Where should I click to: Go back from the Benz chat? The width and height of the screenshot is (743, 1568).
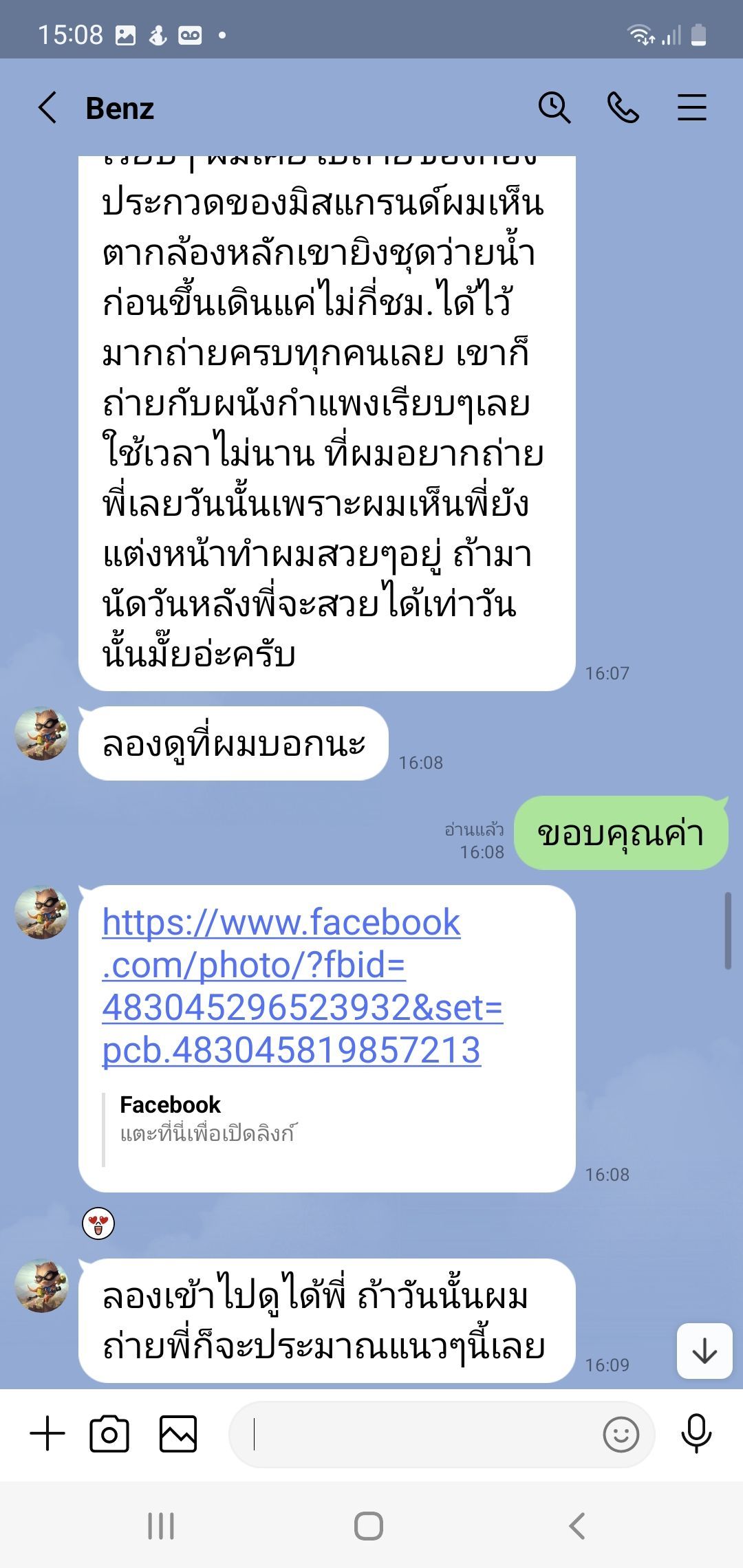click(47, 108)
